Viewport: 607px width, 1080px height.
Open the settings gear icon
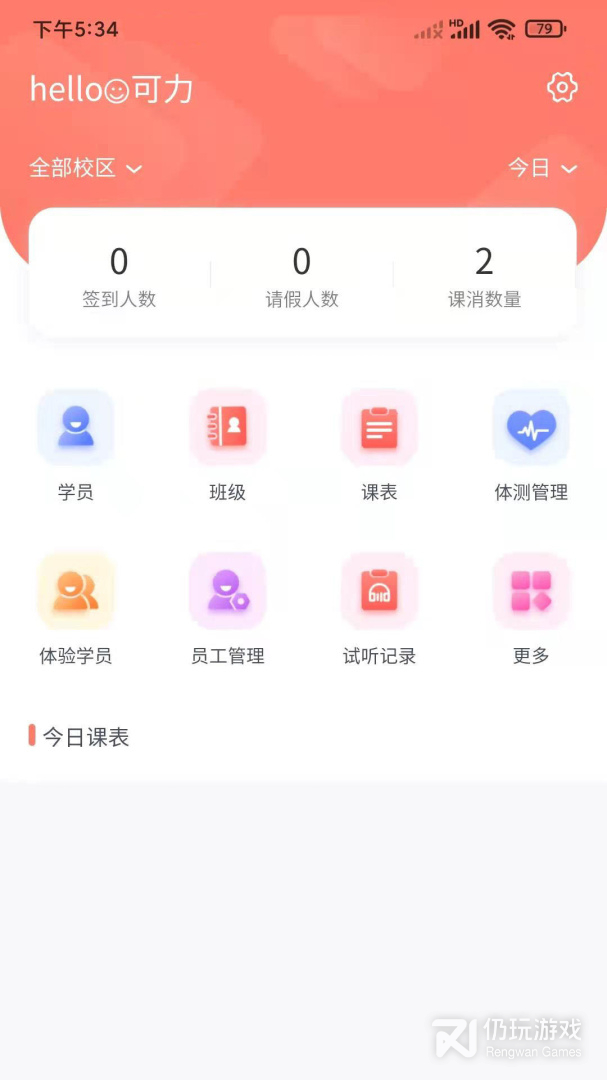(x=562, y=88)
